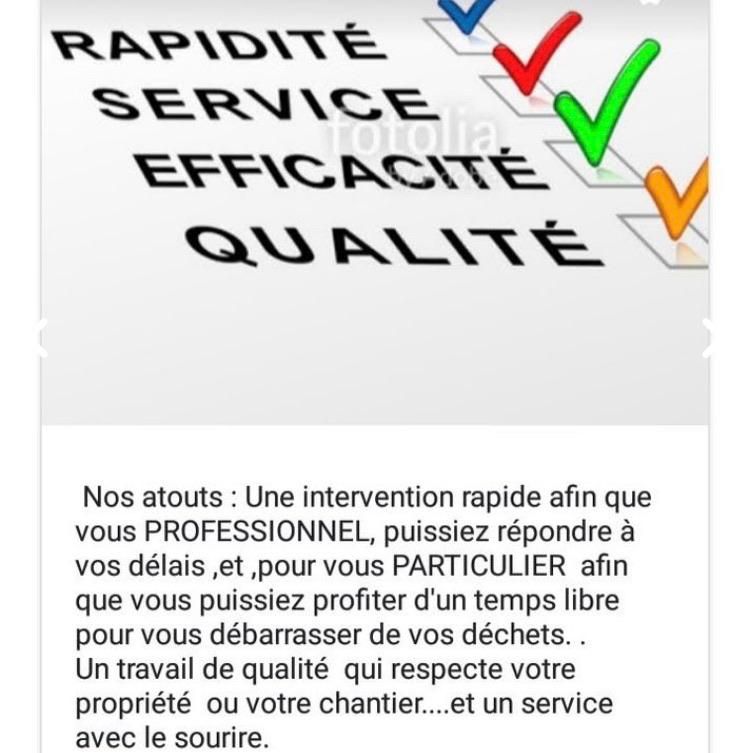
Task: Go back to the previous carousel image
Action: (x=42, y=337)
